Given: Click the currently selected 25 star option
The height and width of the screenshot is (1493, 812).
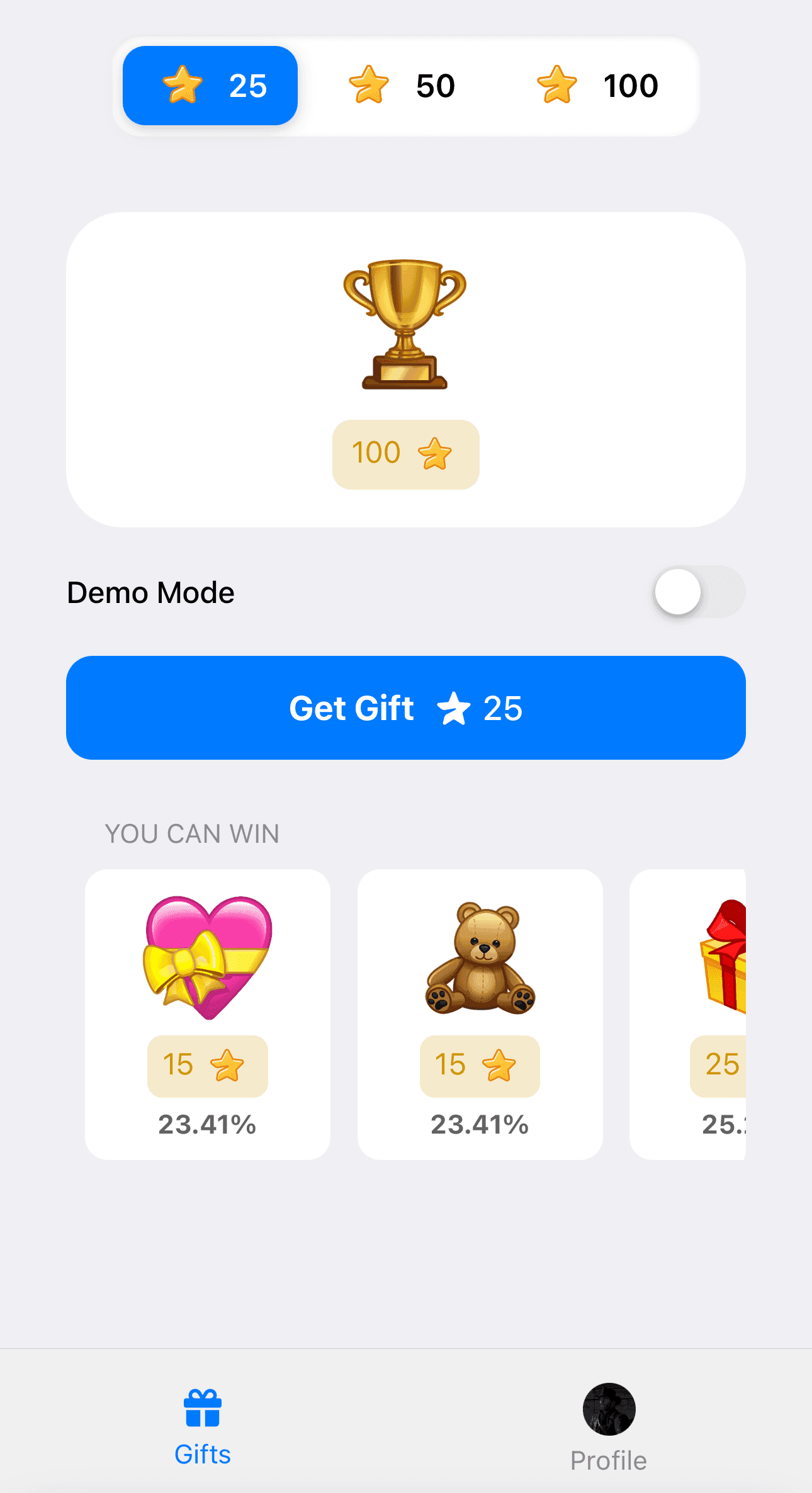Looking at the screenshot, I should coord(210,85).
